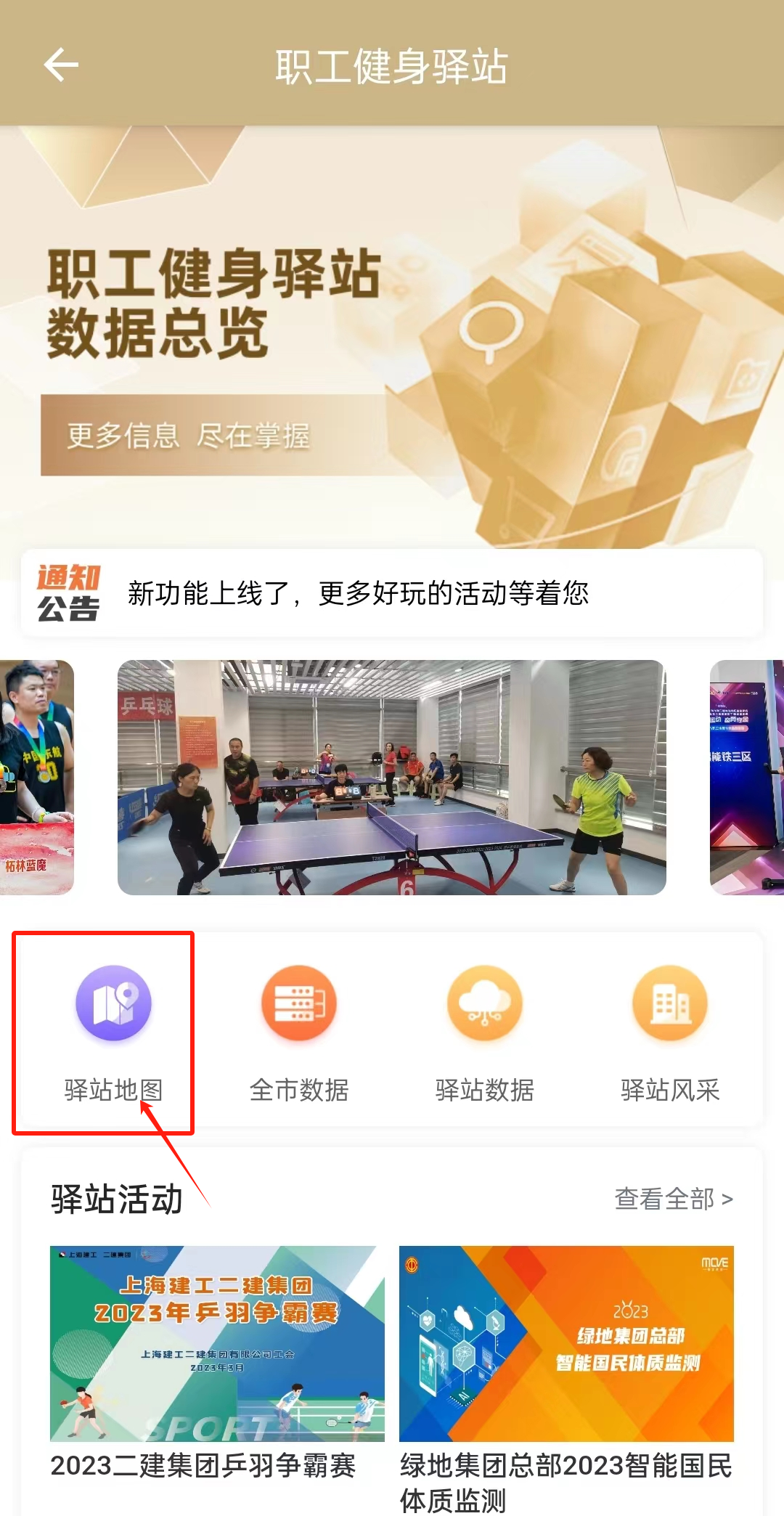The image size is (784, 1516).
Task: Tap 查看全部 to see all activities
Action: [673, 1199]
